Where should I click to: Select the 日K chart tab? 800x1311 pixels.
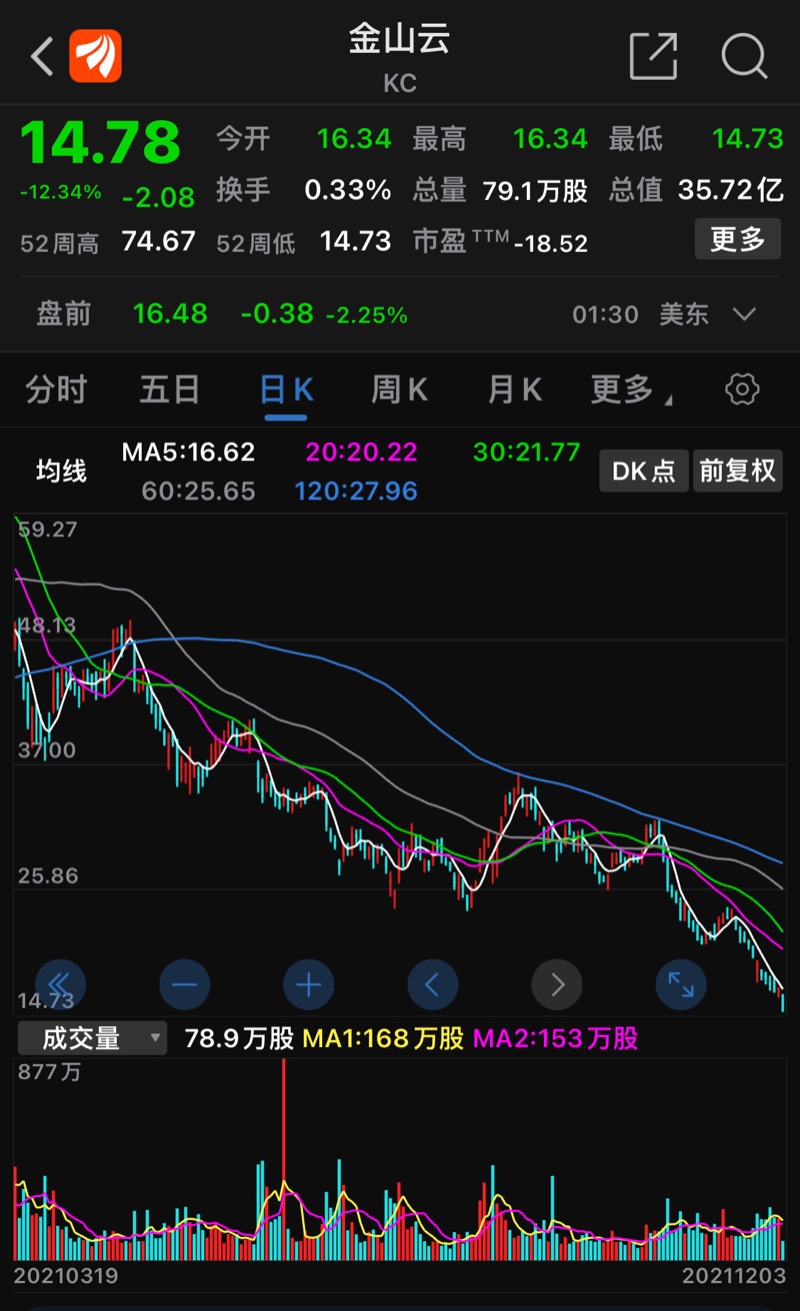(x=286, y=389)
